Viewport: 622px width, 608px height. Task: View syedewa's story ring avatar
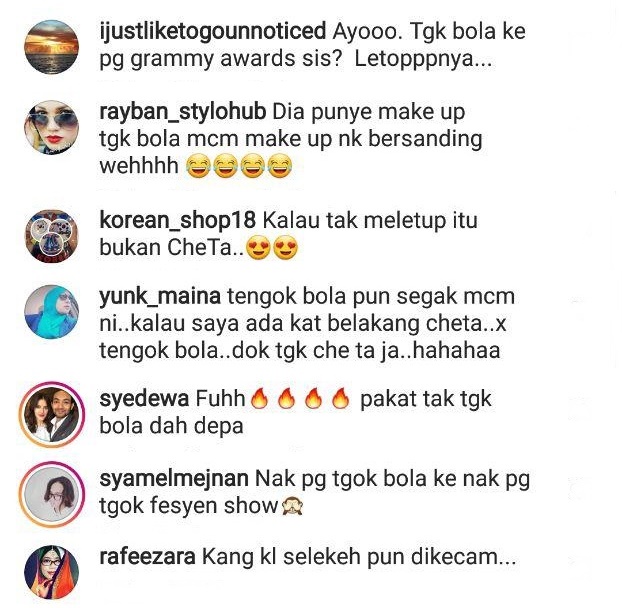point(51,414)
